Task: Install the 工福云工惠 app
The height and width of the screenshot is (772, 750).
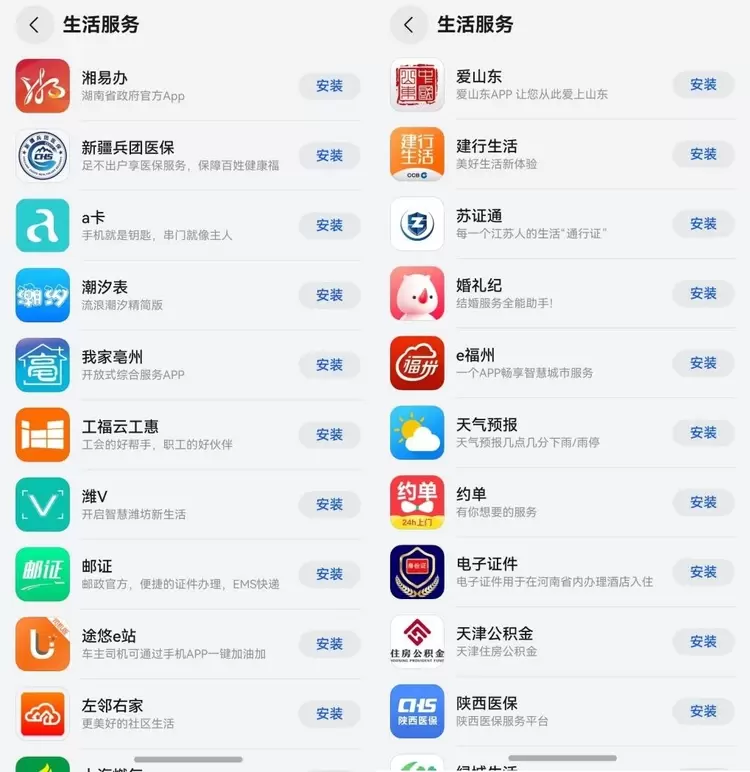Action: click(329, 435)
